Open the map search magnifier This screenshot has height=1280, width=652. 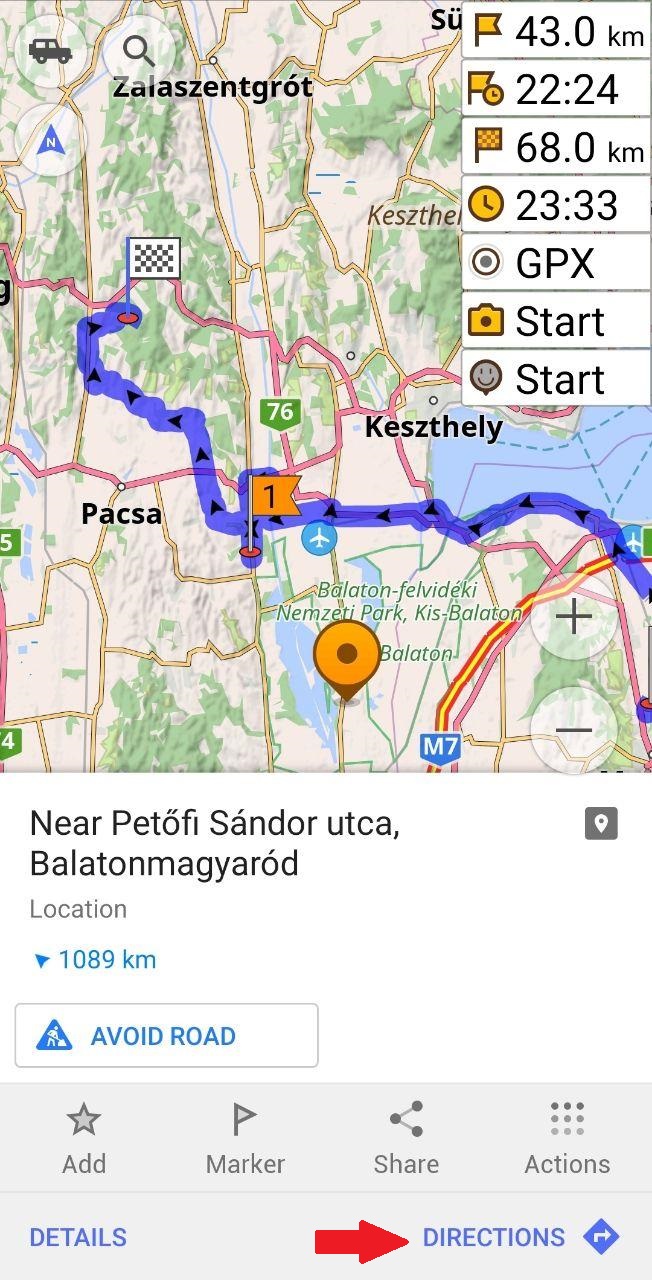tap(138, 50)
